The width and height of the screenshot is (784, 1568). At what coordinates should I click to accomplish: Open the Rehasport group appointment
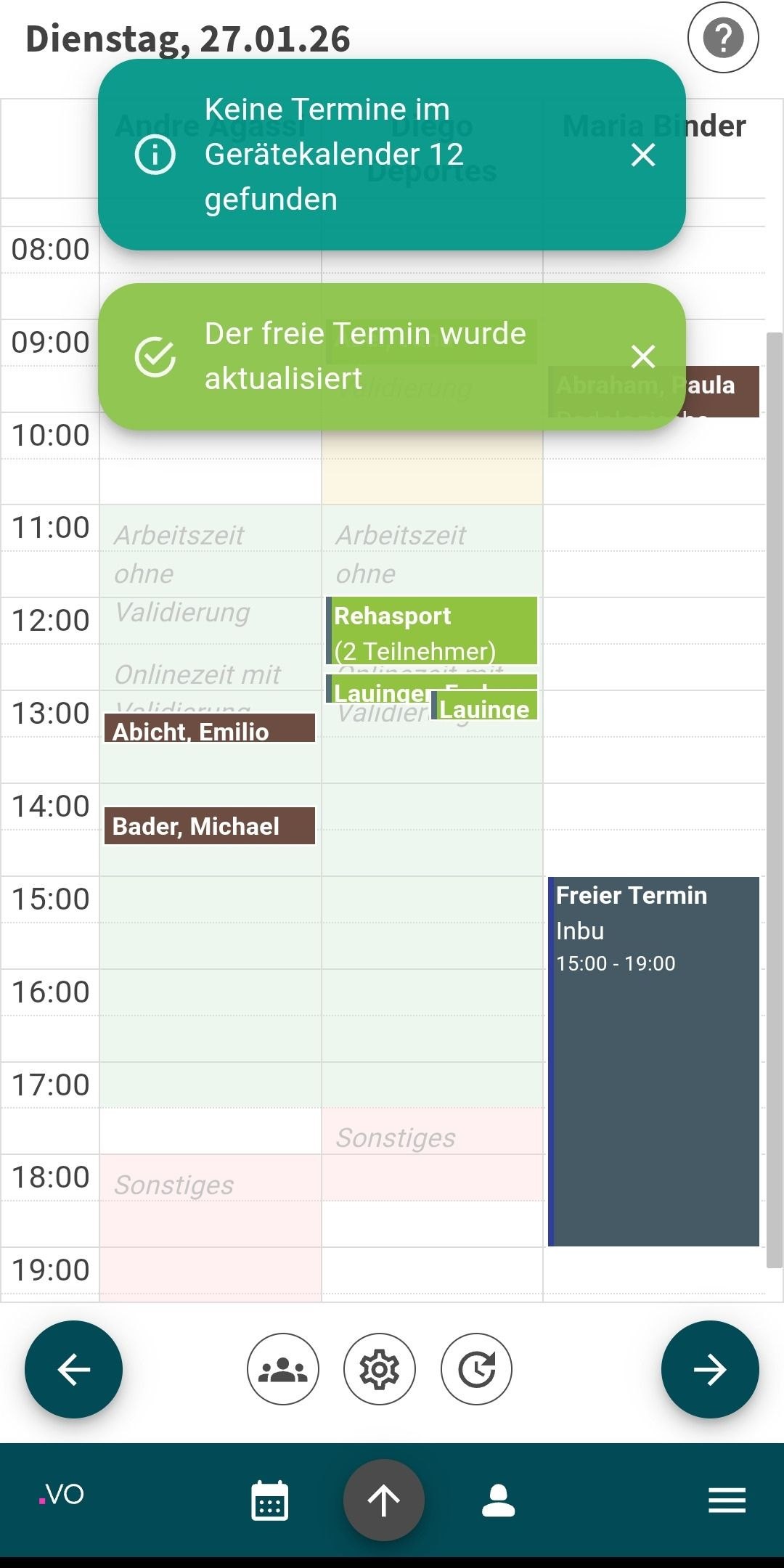point(432,630)
